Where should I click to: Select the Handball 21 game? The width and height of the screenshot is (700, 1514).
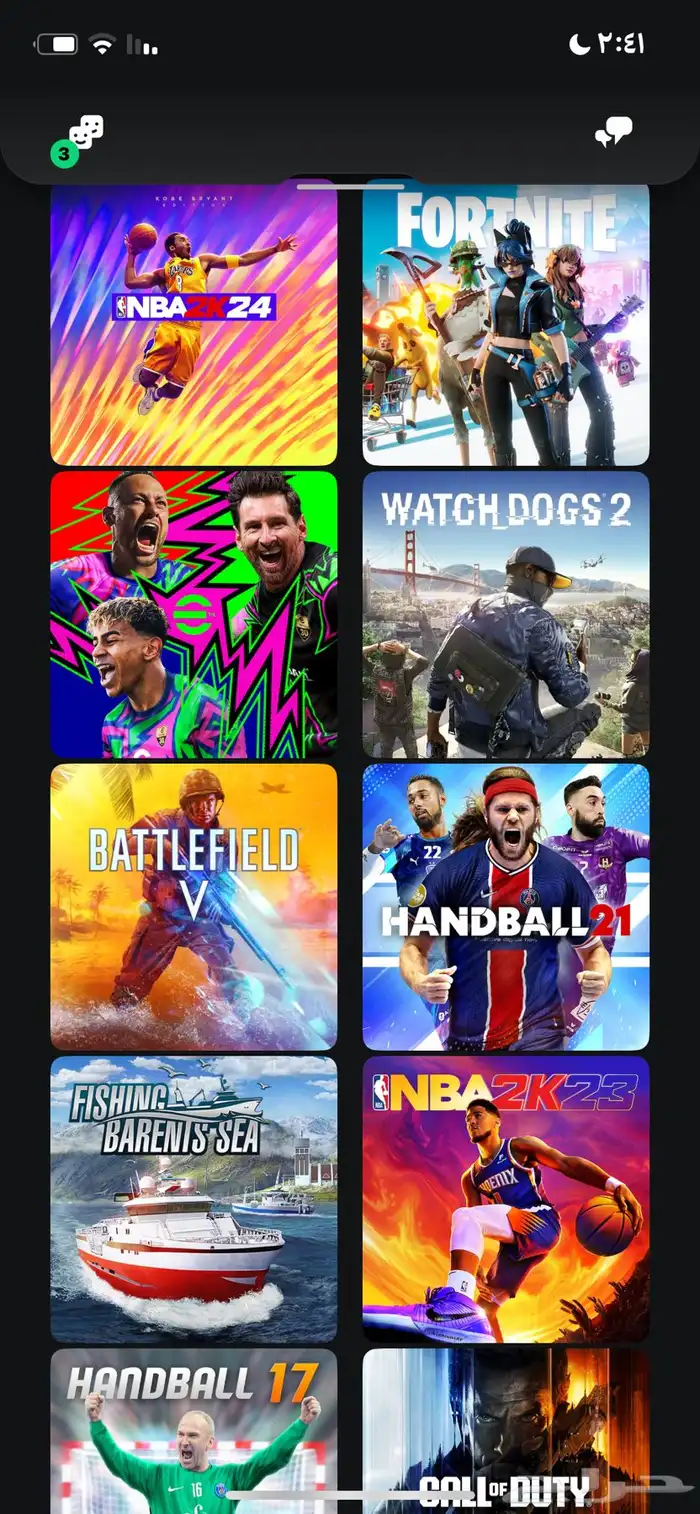click(x=505, y=906)
